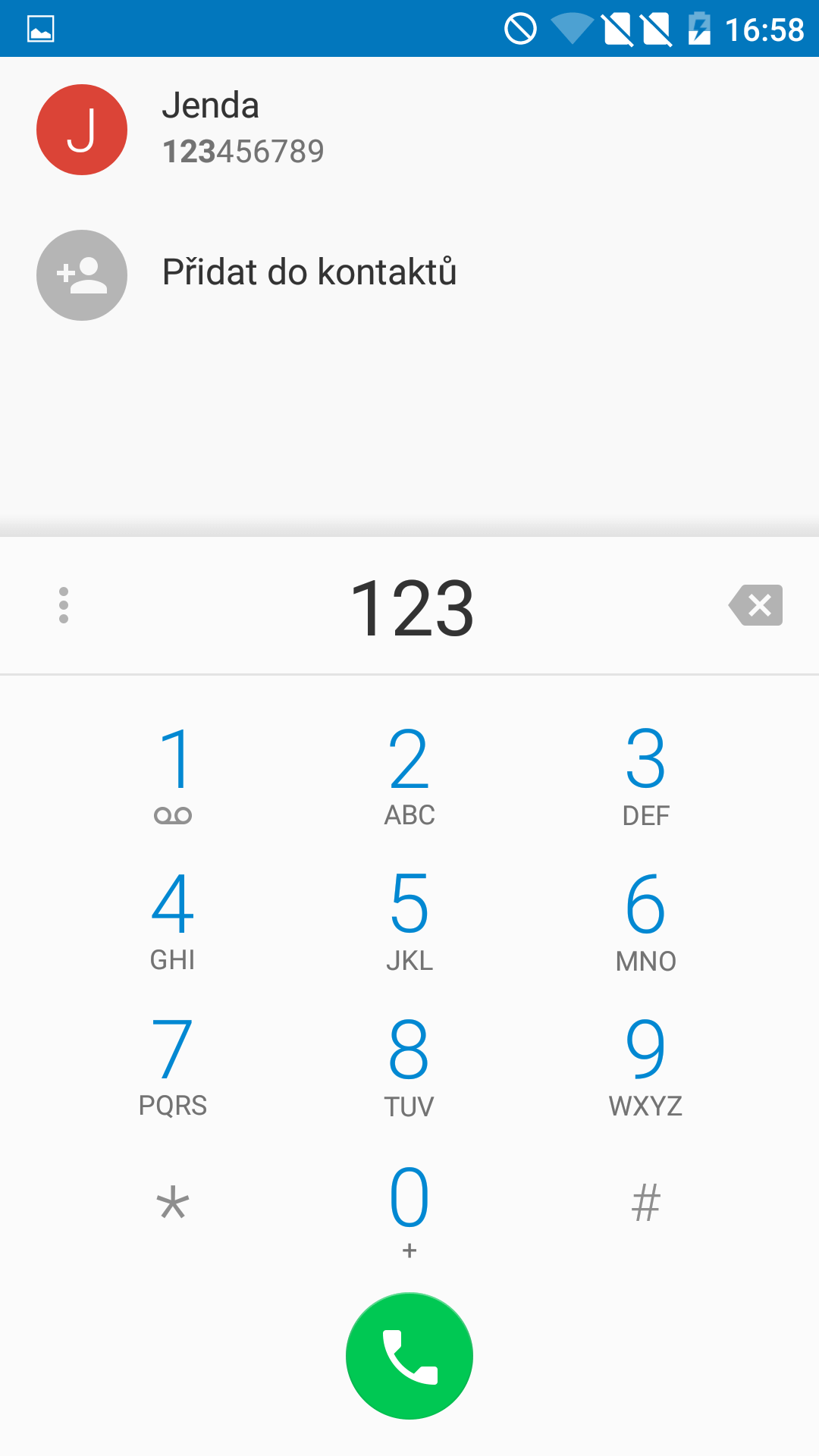819x1456 pixels.
Task: Dial digit 1 on the keypad
Action: (x=173, y=775)
